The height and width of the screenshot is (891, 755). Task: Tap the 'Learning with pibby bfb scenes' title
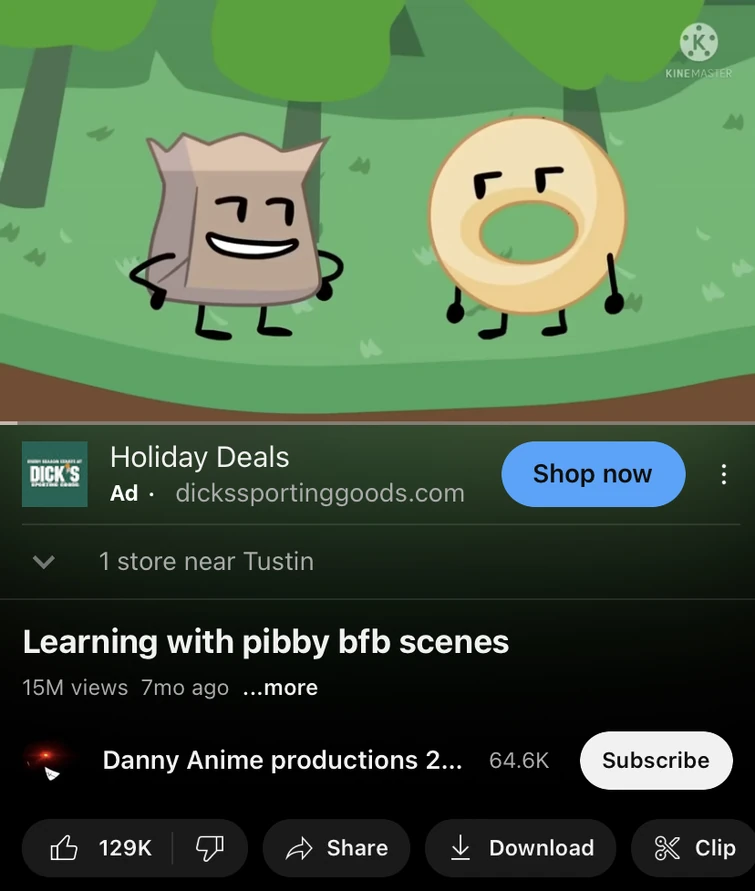click(265, 642)
